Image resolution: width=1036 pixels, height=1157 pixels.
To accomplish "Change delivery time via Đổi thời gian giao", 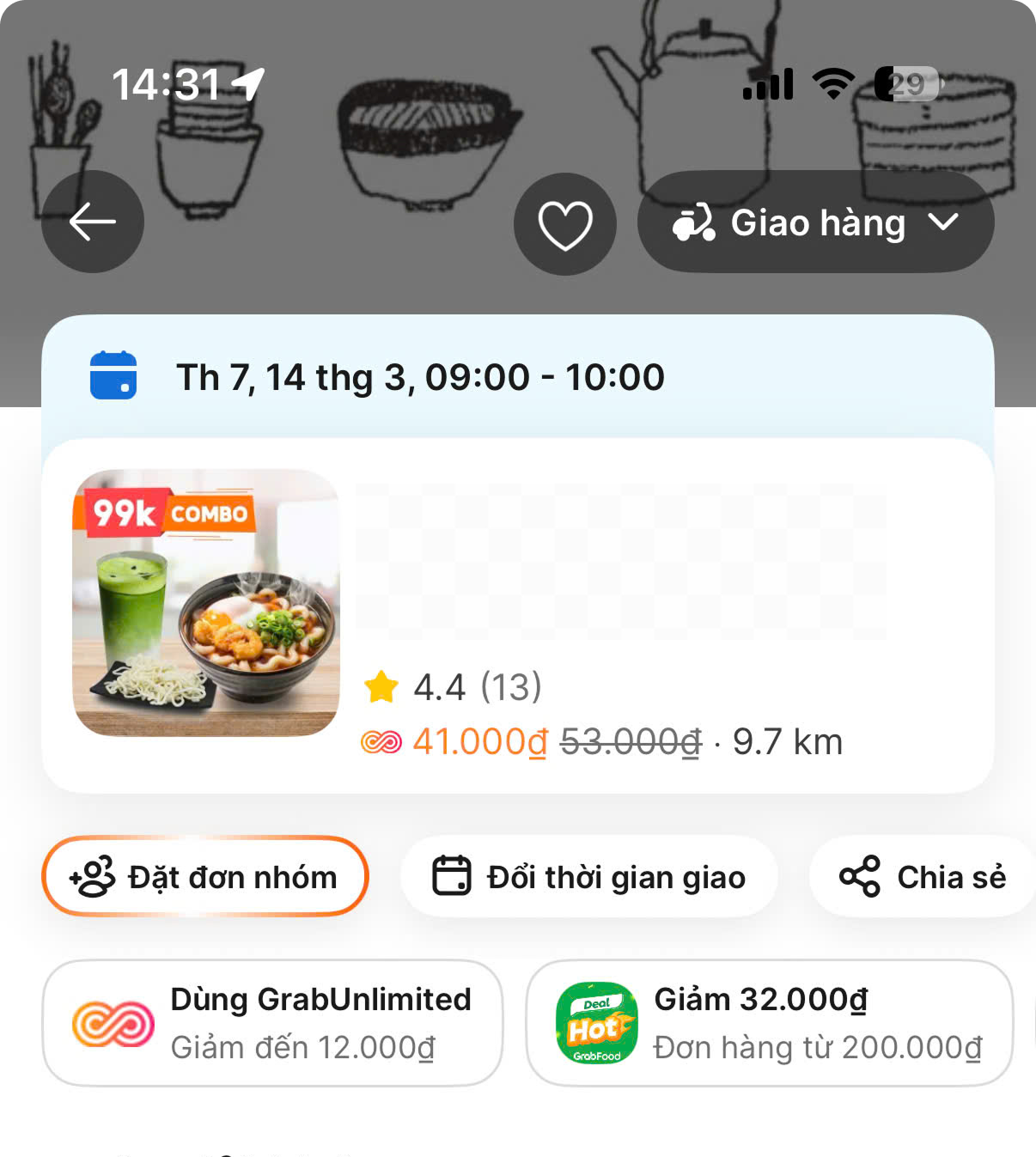I will tap(589, 877).
